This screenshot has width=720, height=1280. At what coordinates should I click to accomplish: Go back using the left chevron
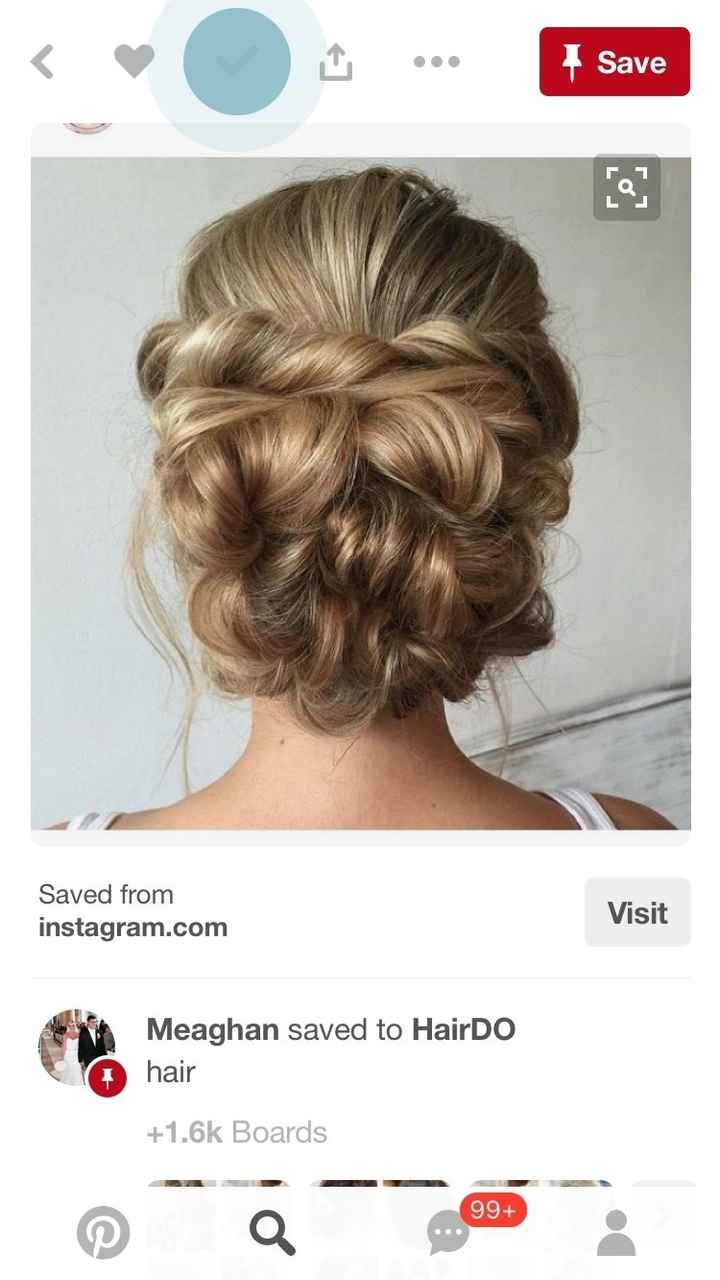pyautogui.click(x=40, y=62)
